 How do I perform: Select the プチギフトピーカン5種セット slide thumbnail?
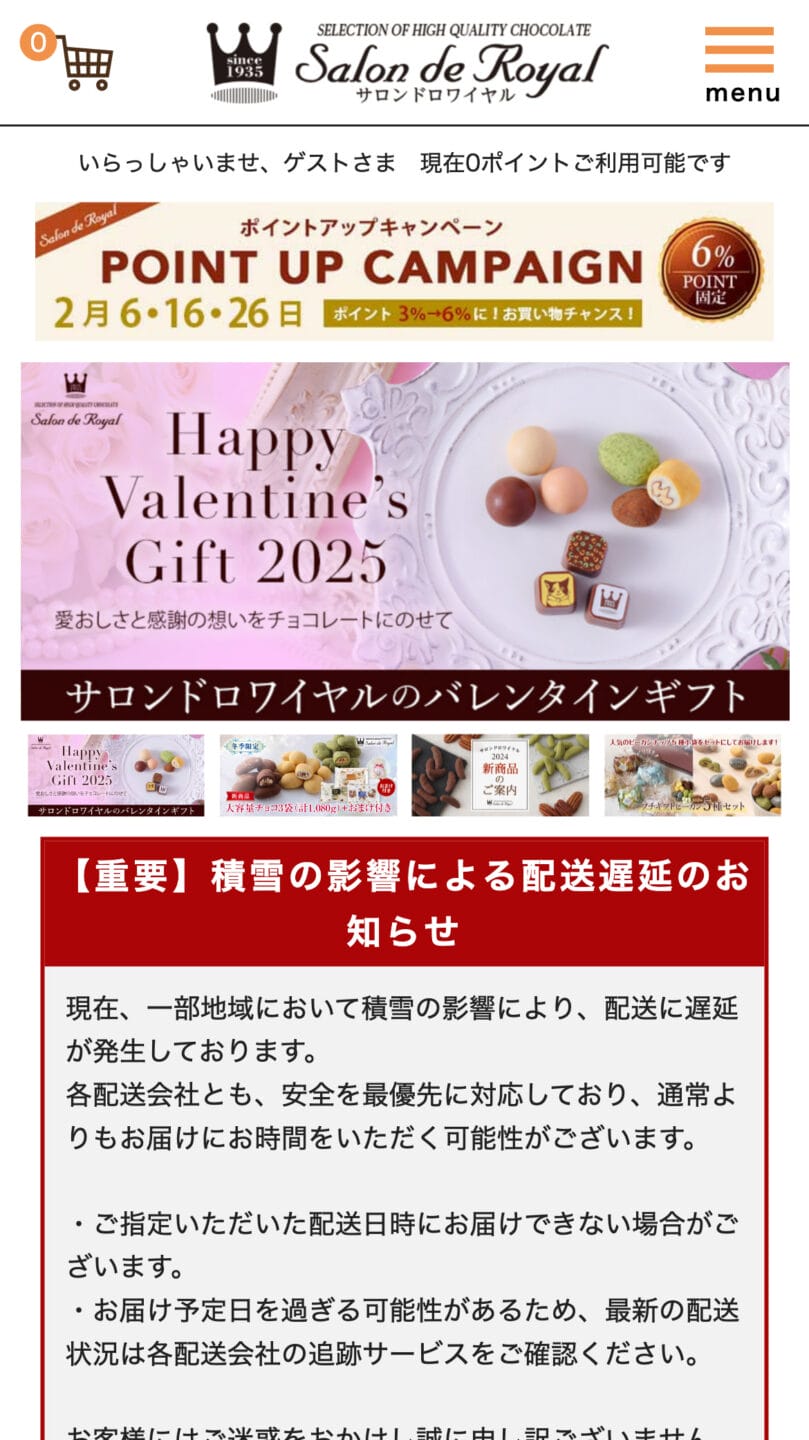click(692, 775)
